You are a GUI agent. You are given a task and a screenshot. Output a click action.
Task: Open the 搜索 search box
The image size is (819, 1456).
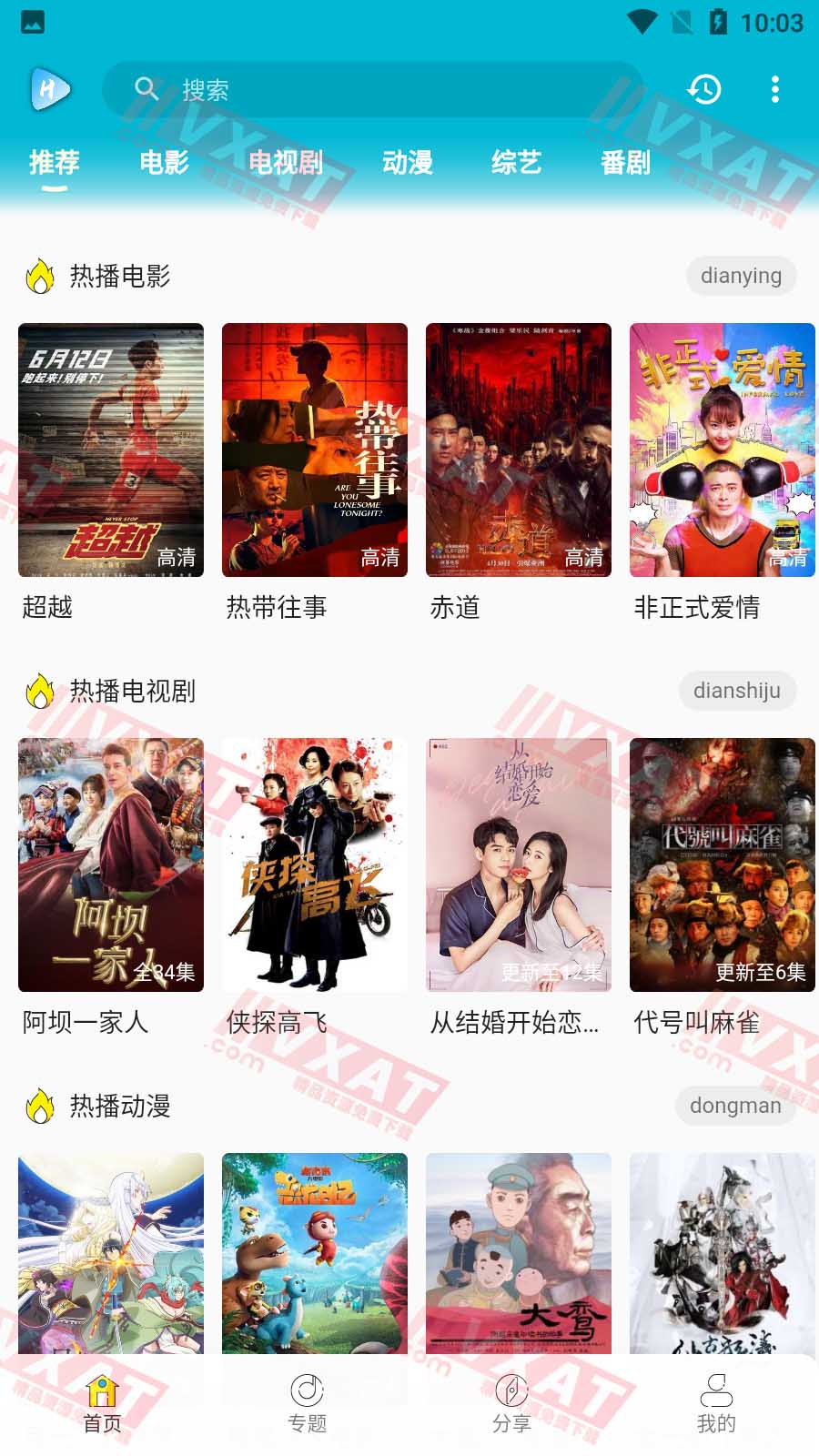(373, 89)
